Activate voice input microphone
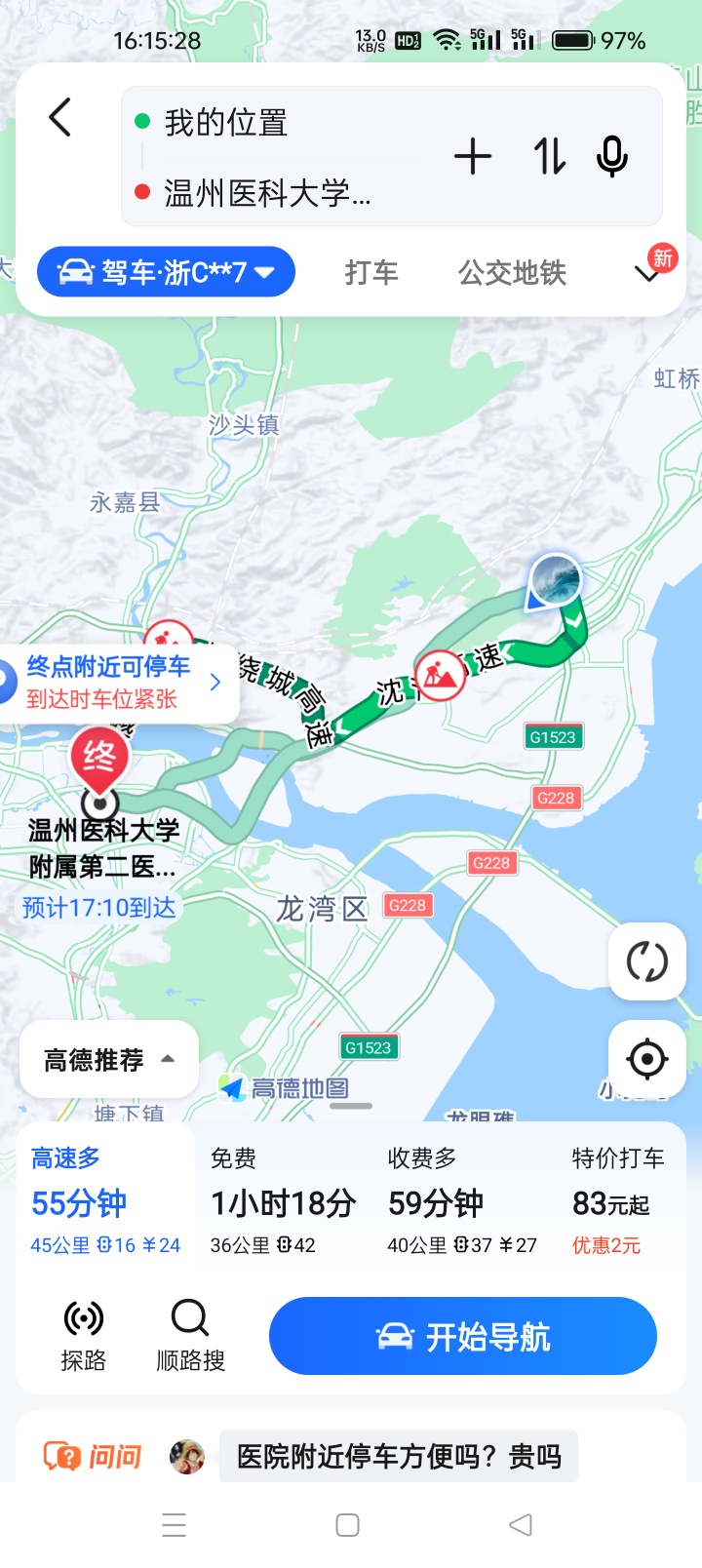Viewport: 702px width, 1568px height. [x=612, y=157]
